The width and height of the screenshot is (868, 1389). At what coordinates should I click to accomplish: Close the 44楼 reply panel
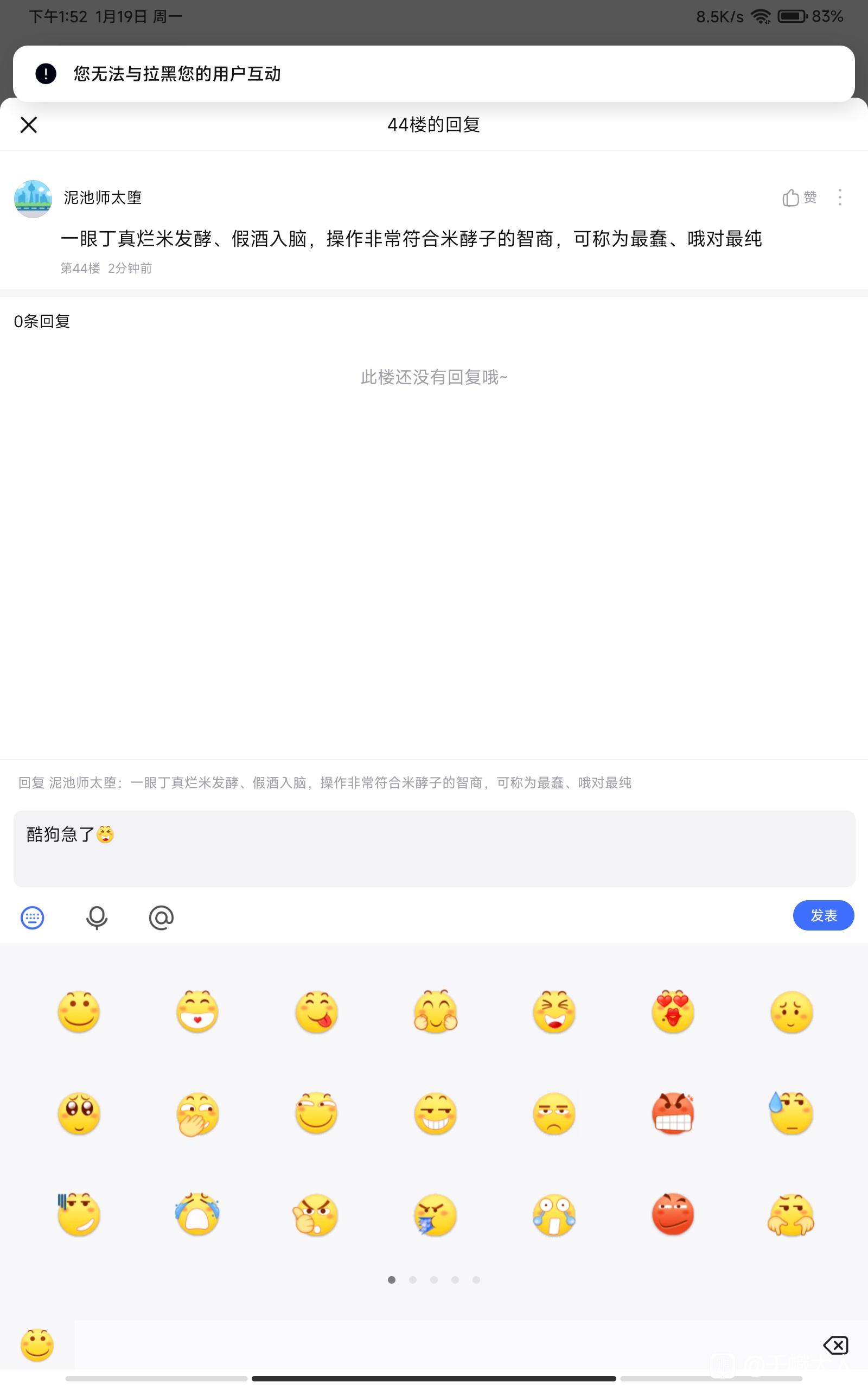[28, 125]
